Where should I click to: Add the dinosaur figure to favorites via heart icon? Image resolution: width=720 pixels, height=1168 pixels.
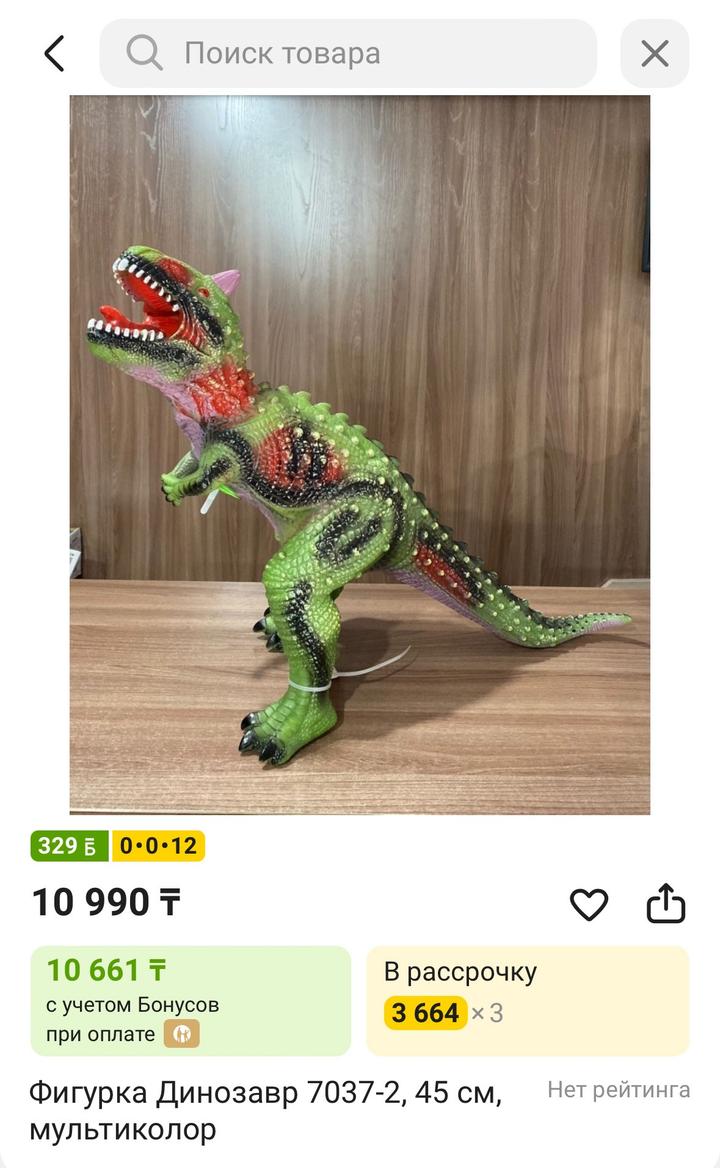[590, 903]
